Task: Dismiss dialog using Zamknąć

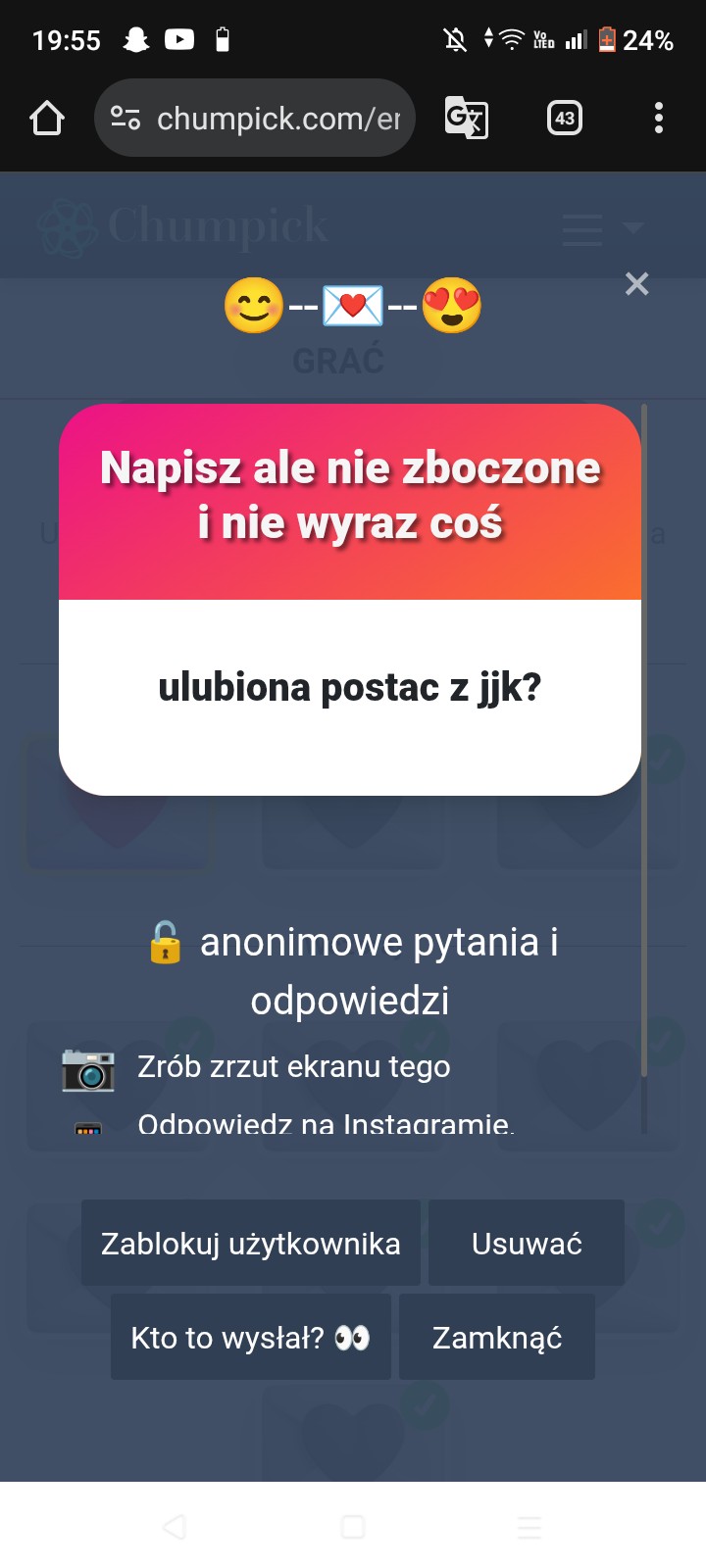Action: coord(497,1337)
